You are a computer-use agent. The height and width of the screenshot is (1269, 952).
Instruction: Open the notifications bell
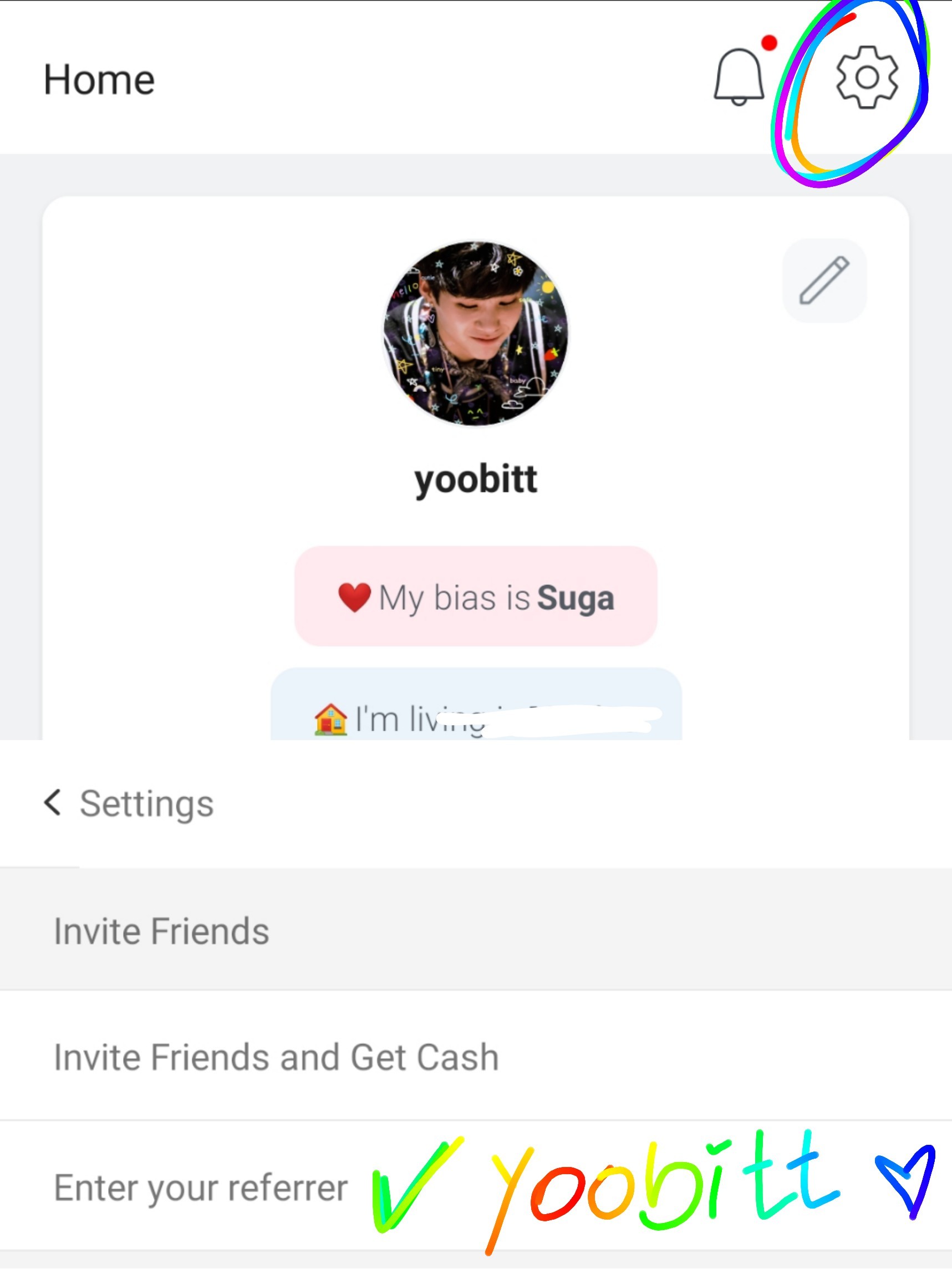point(739,78)
